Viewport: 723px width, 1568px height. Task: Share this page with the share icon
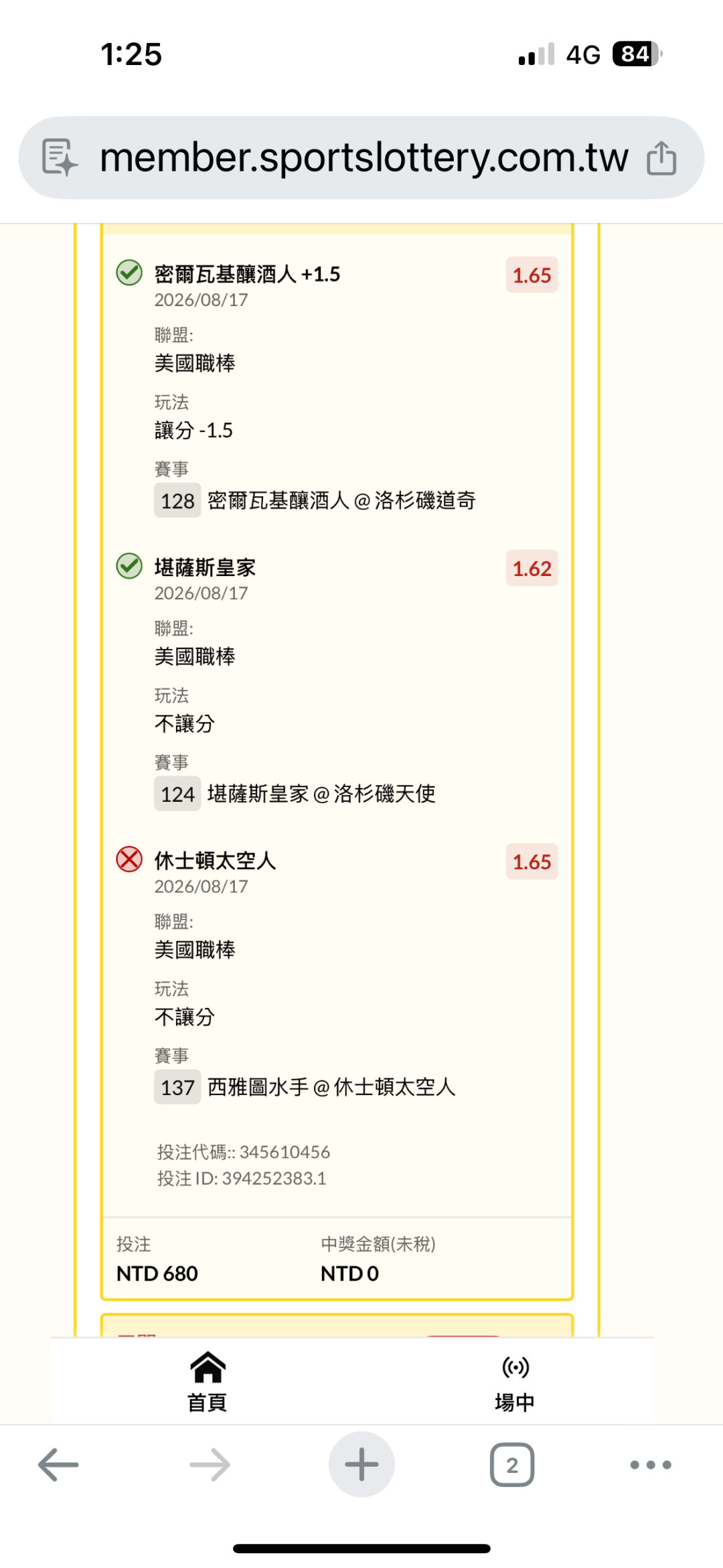661,157
